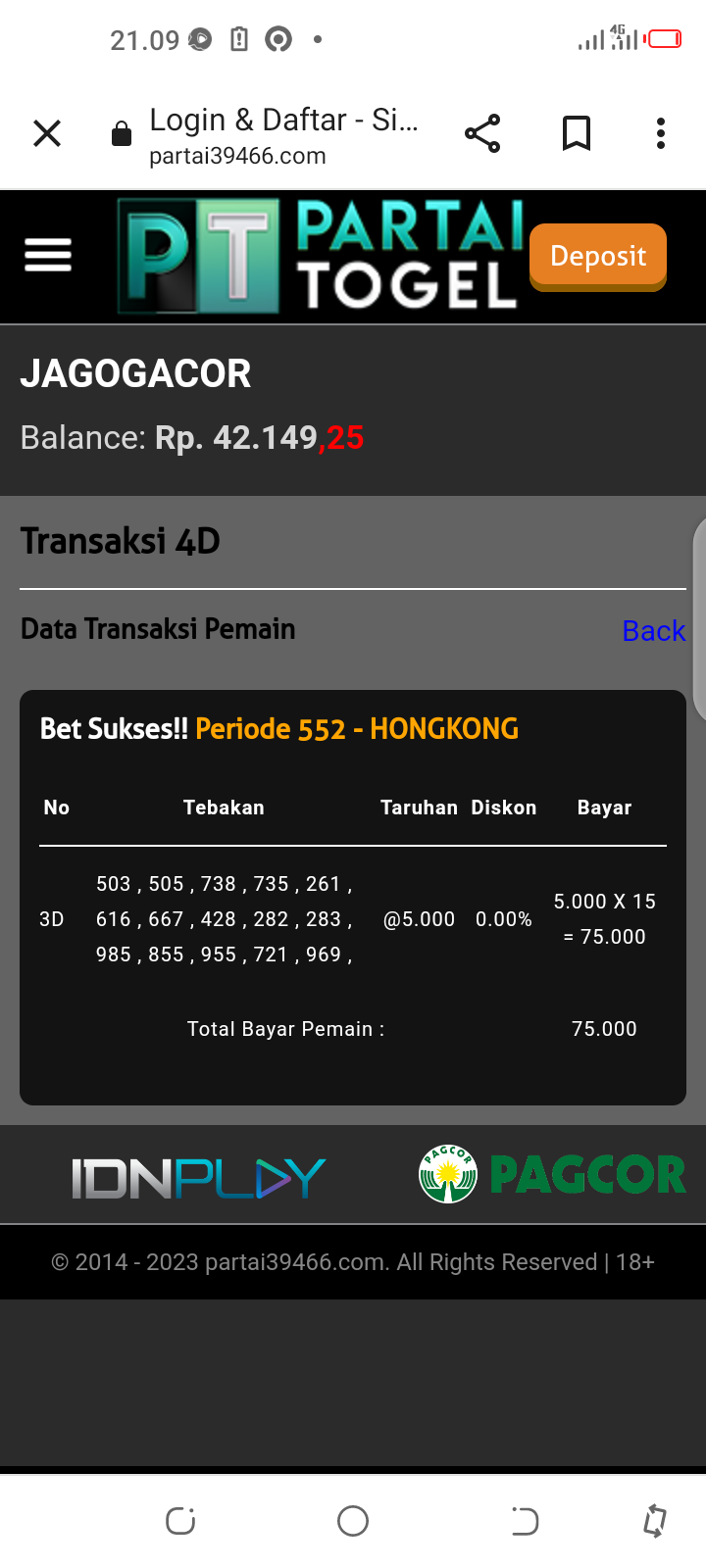
Task: Close the browser custom tab
Action: pos(47,133)
